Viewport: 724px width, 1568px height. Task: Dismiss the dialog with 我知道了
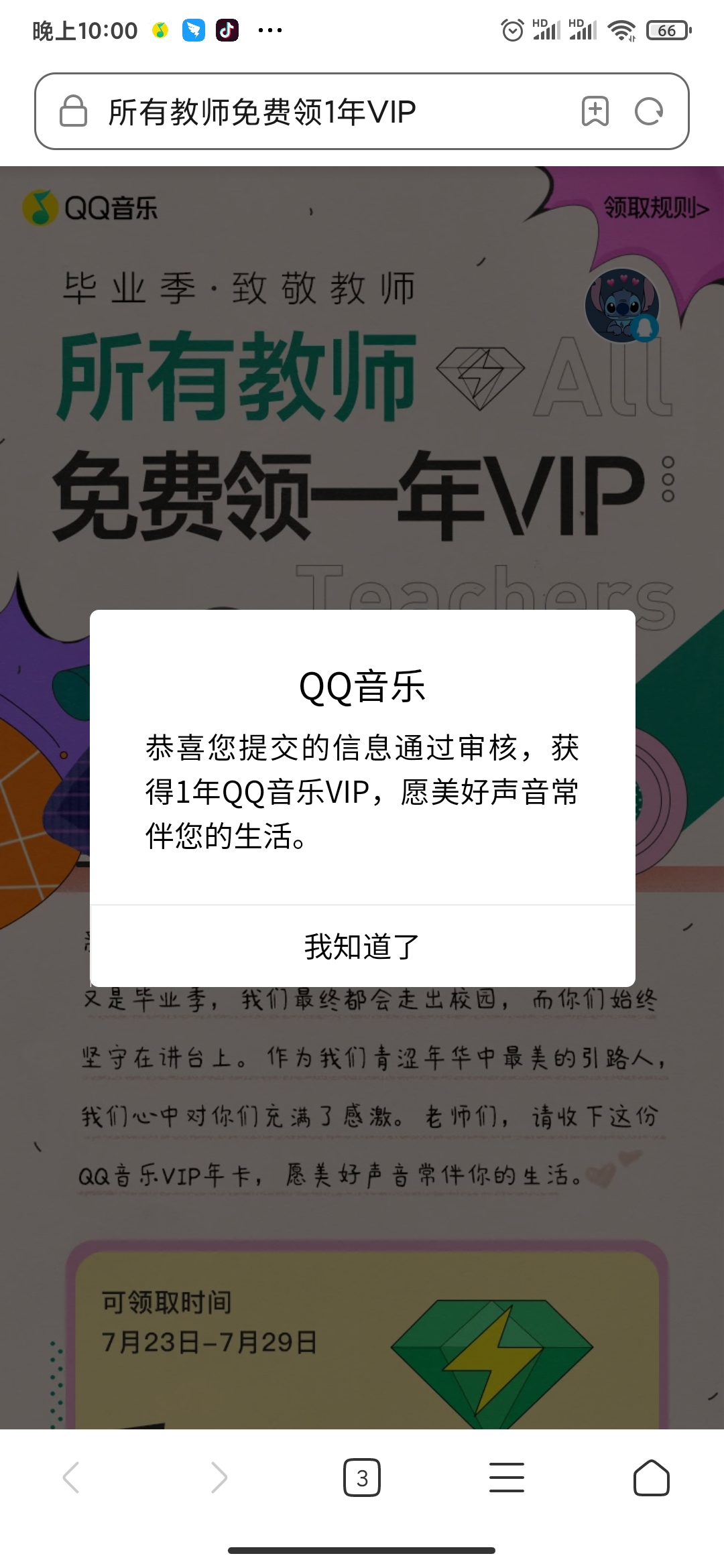click(x=362, y=946)
